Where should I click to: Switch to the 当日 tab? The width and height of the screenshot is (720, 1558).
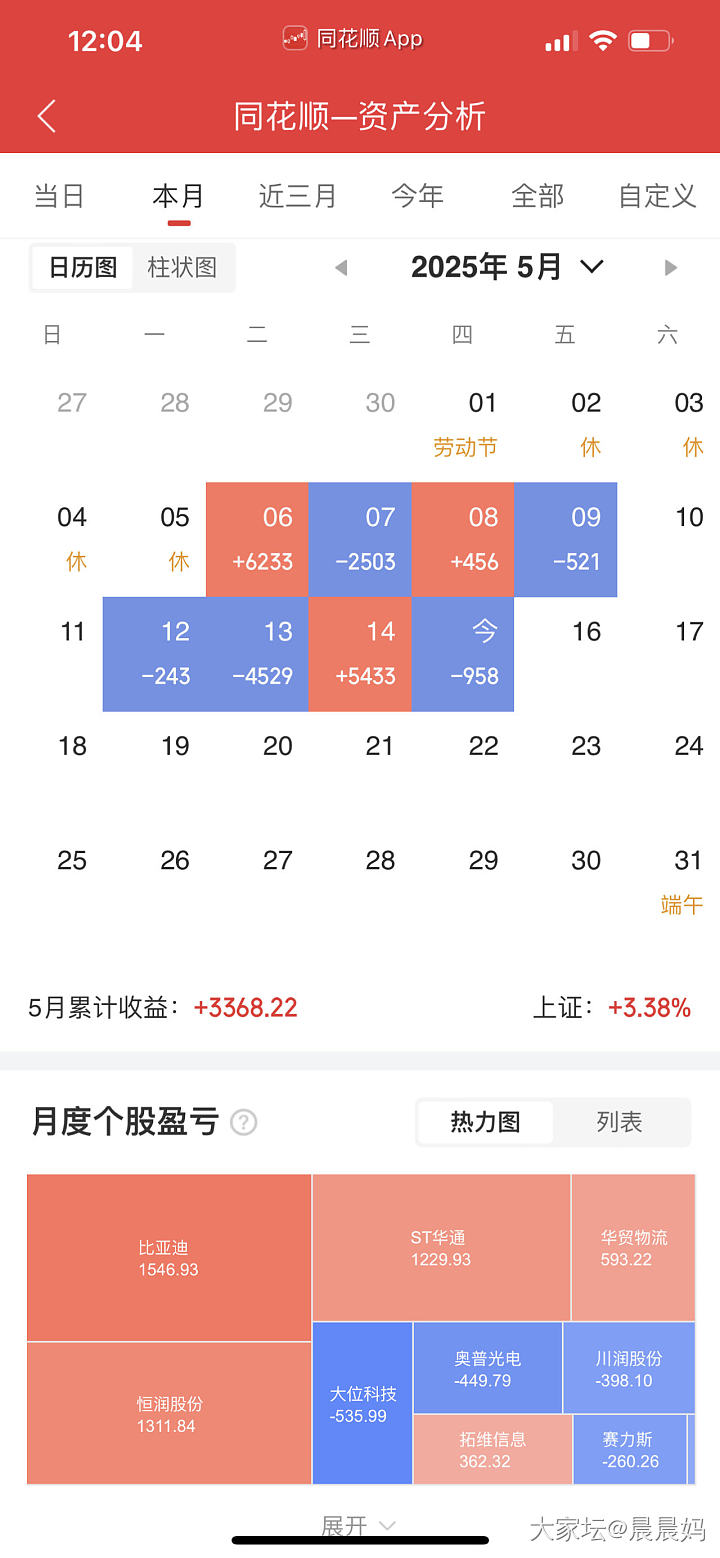(x=59, y=196)
